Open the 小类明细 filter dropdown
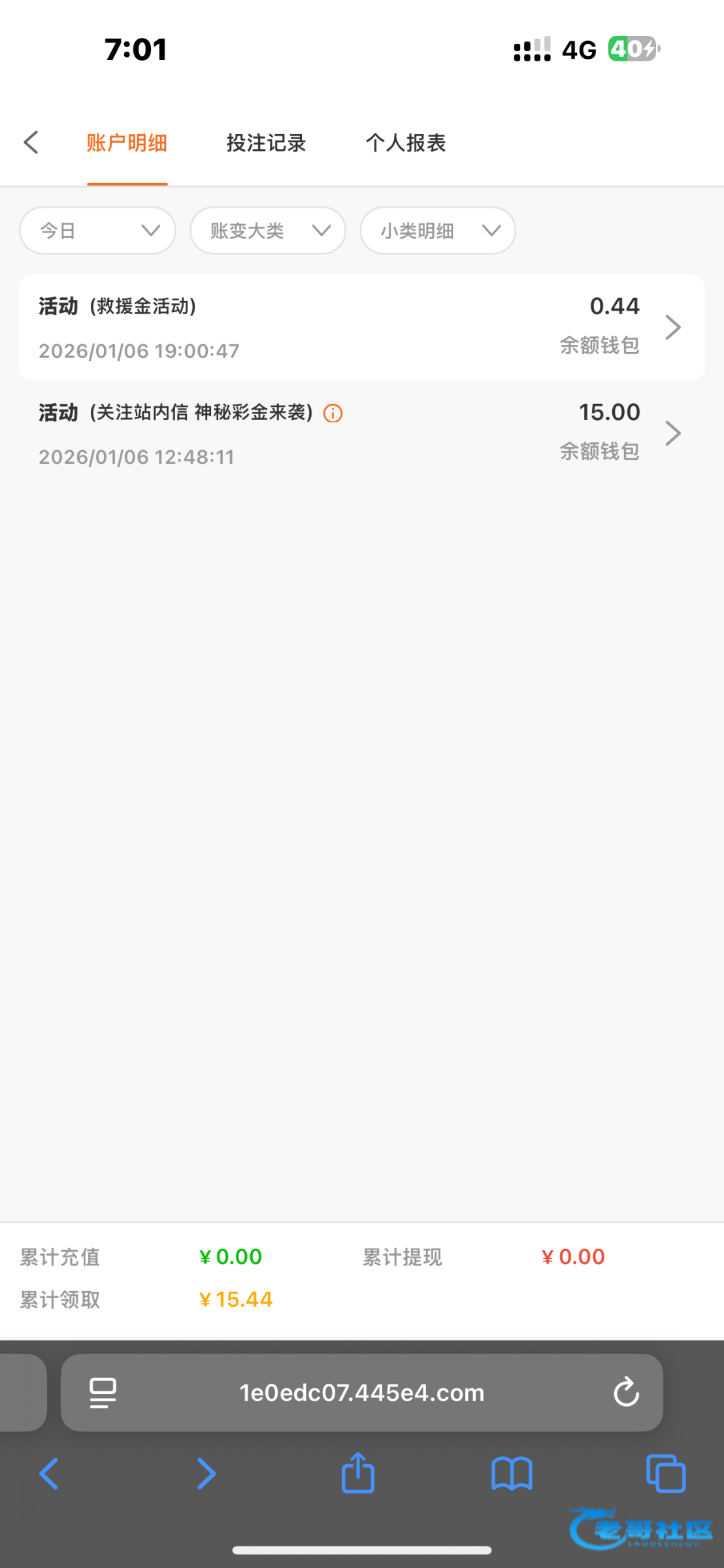 [438, 231]
